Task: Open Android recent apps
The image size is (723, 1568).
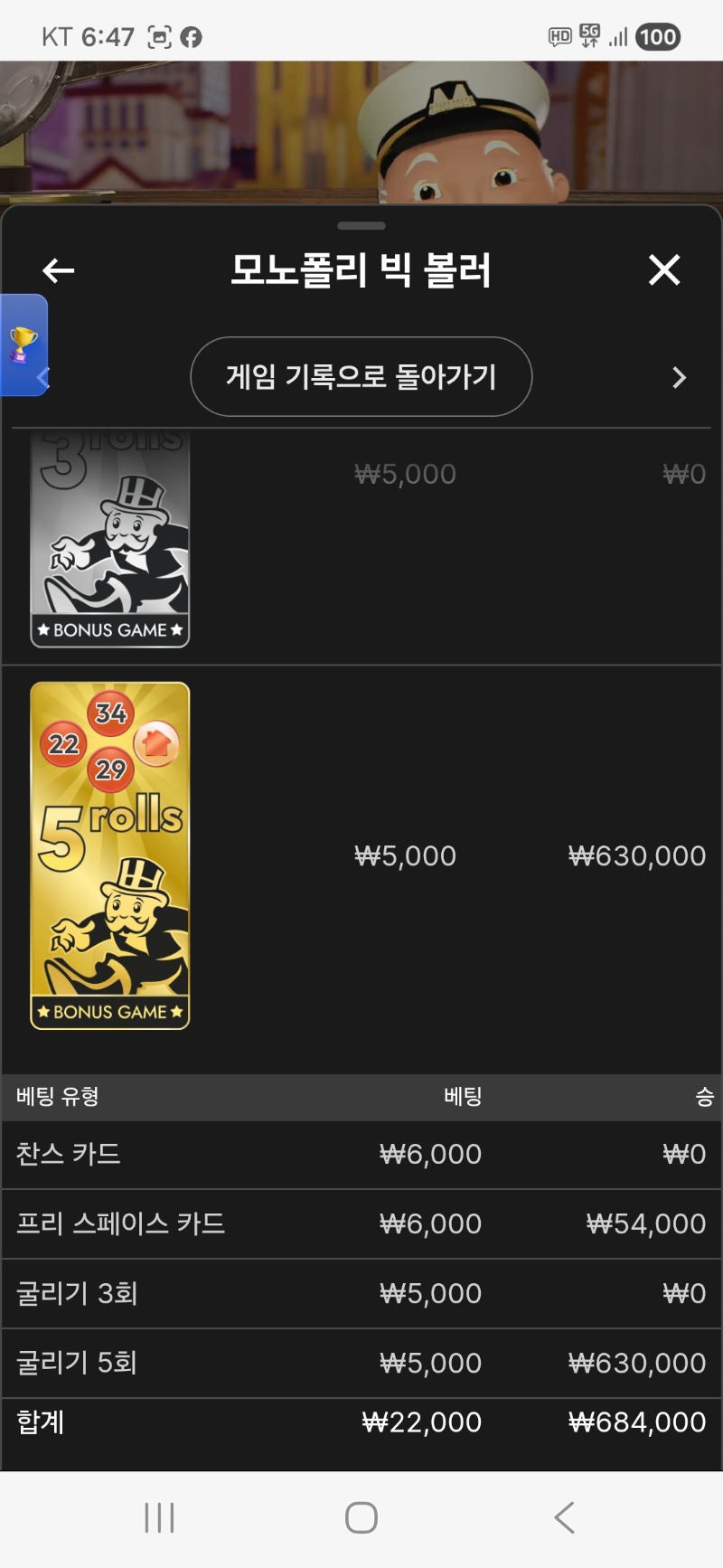Action: coord(159,1517)
